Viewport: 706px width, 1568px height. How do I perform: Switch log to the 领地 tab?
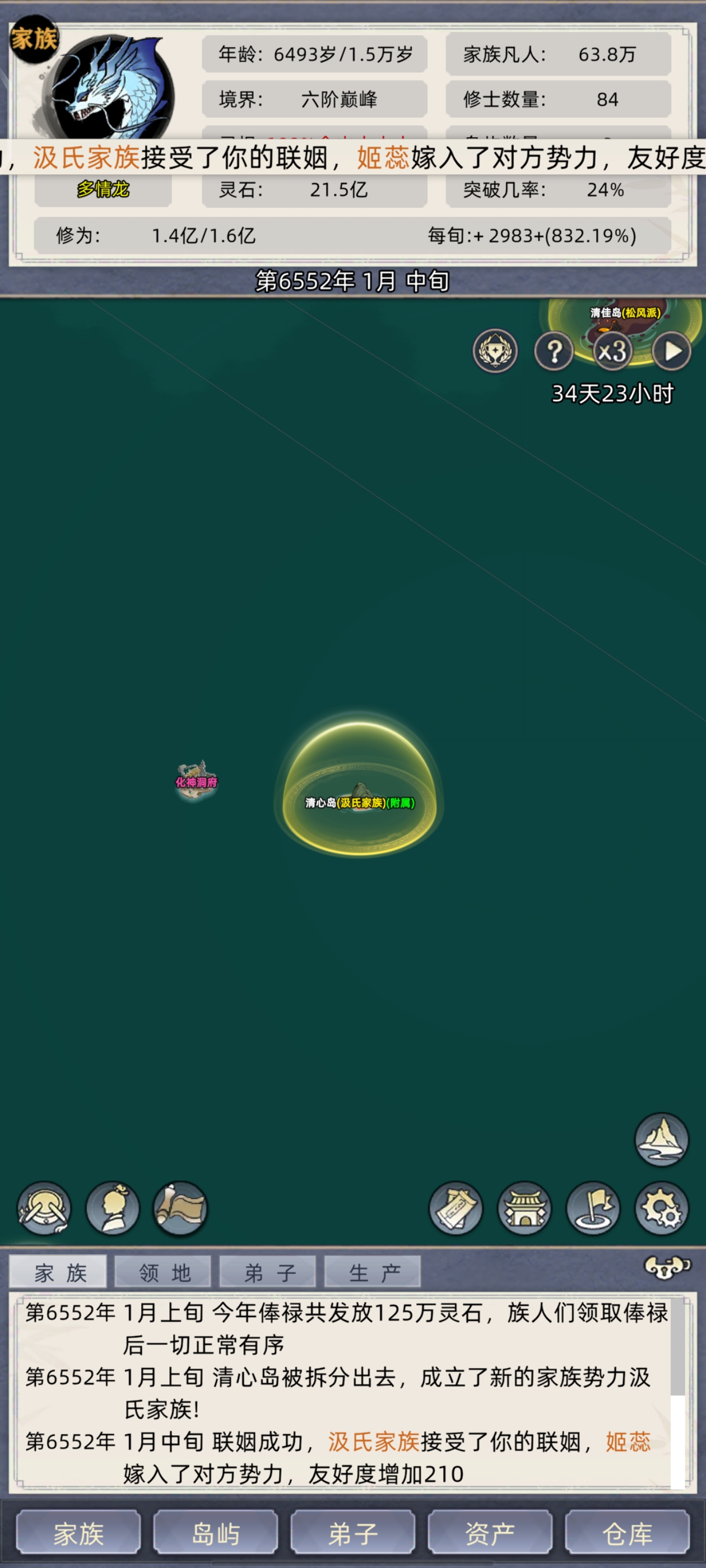click(163, 1273)
